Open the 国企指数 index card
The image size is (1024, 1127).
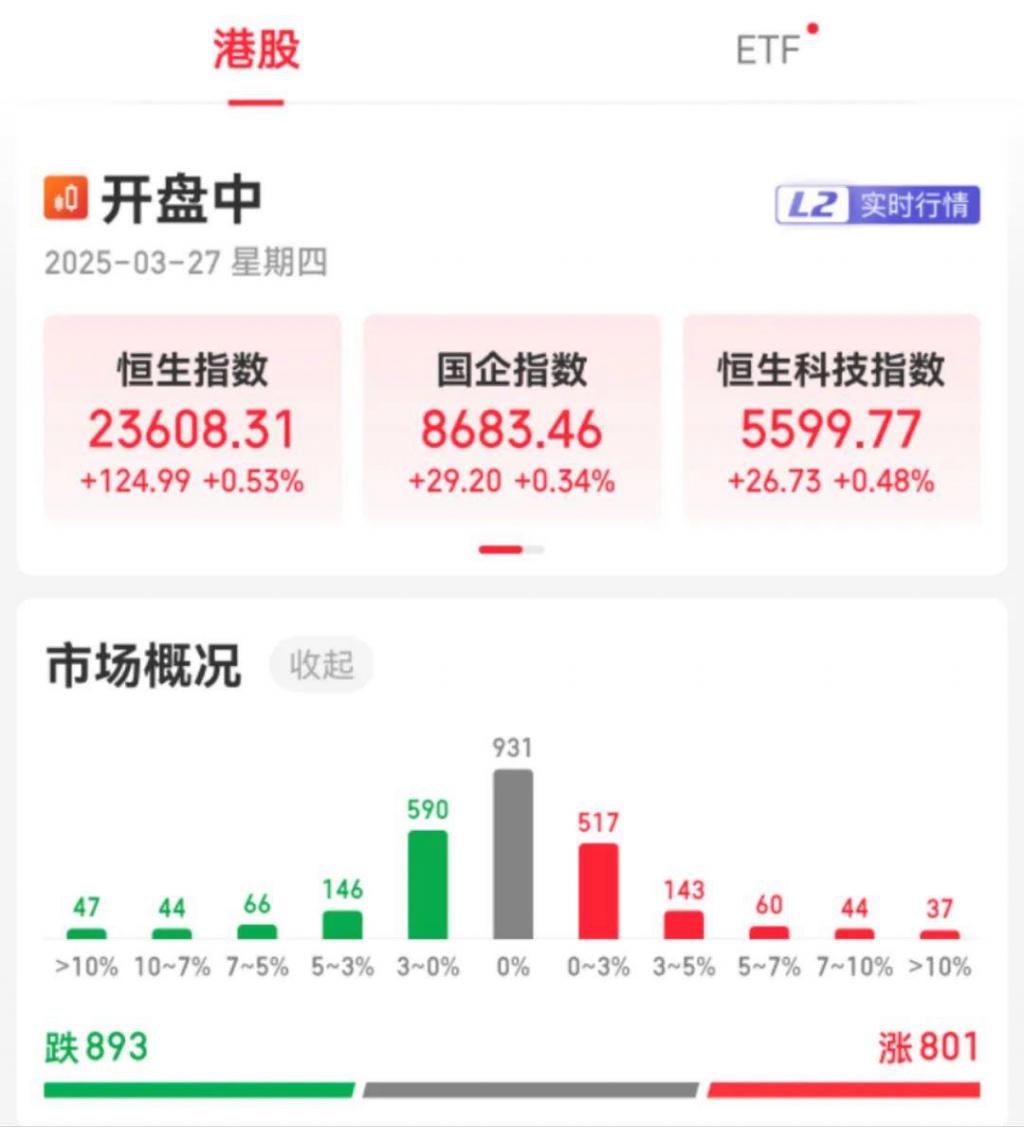pyautogui.click(x=512, y=417)
